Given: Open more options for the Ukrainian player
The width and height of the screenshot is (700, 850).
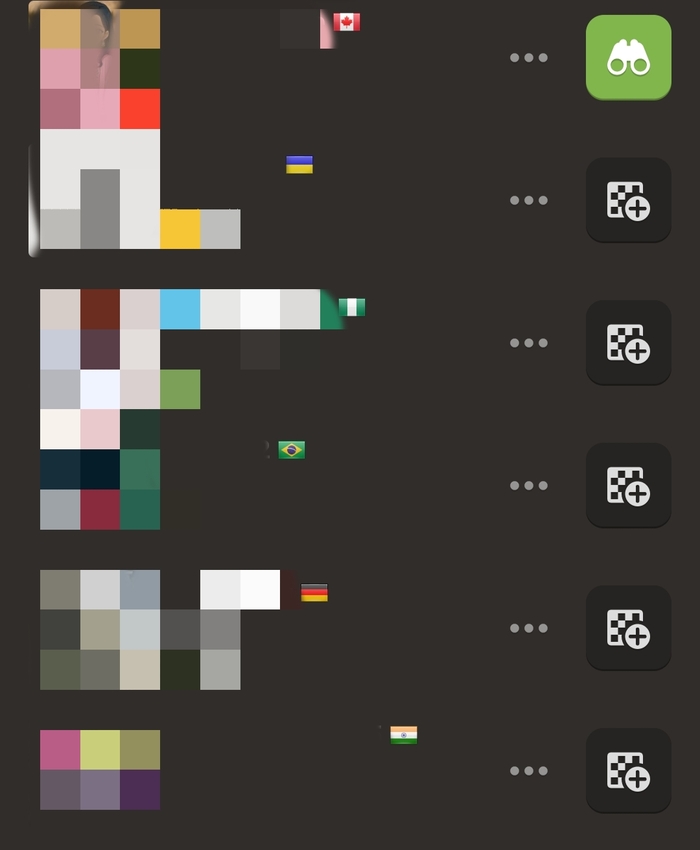Looking at the screenshot, I should 528,200.
